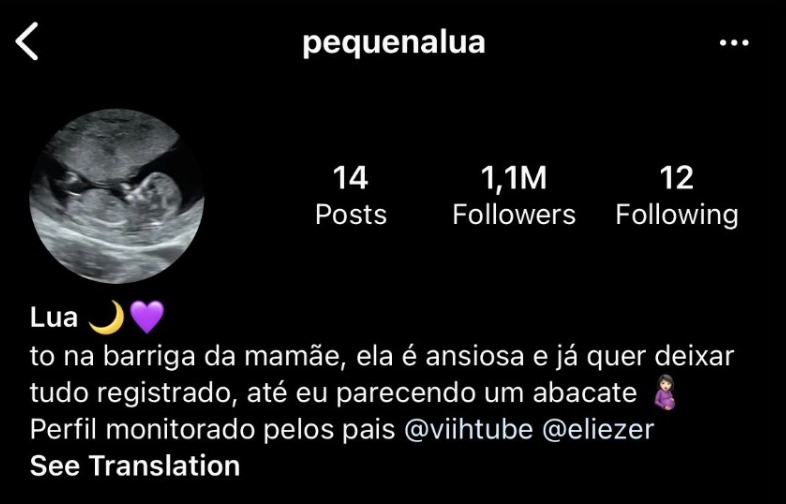Image resolution: width=786 pixels, height=504 pixels.
Task: Tap See Translation under the bio
Action: 135,465
